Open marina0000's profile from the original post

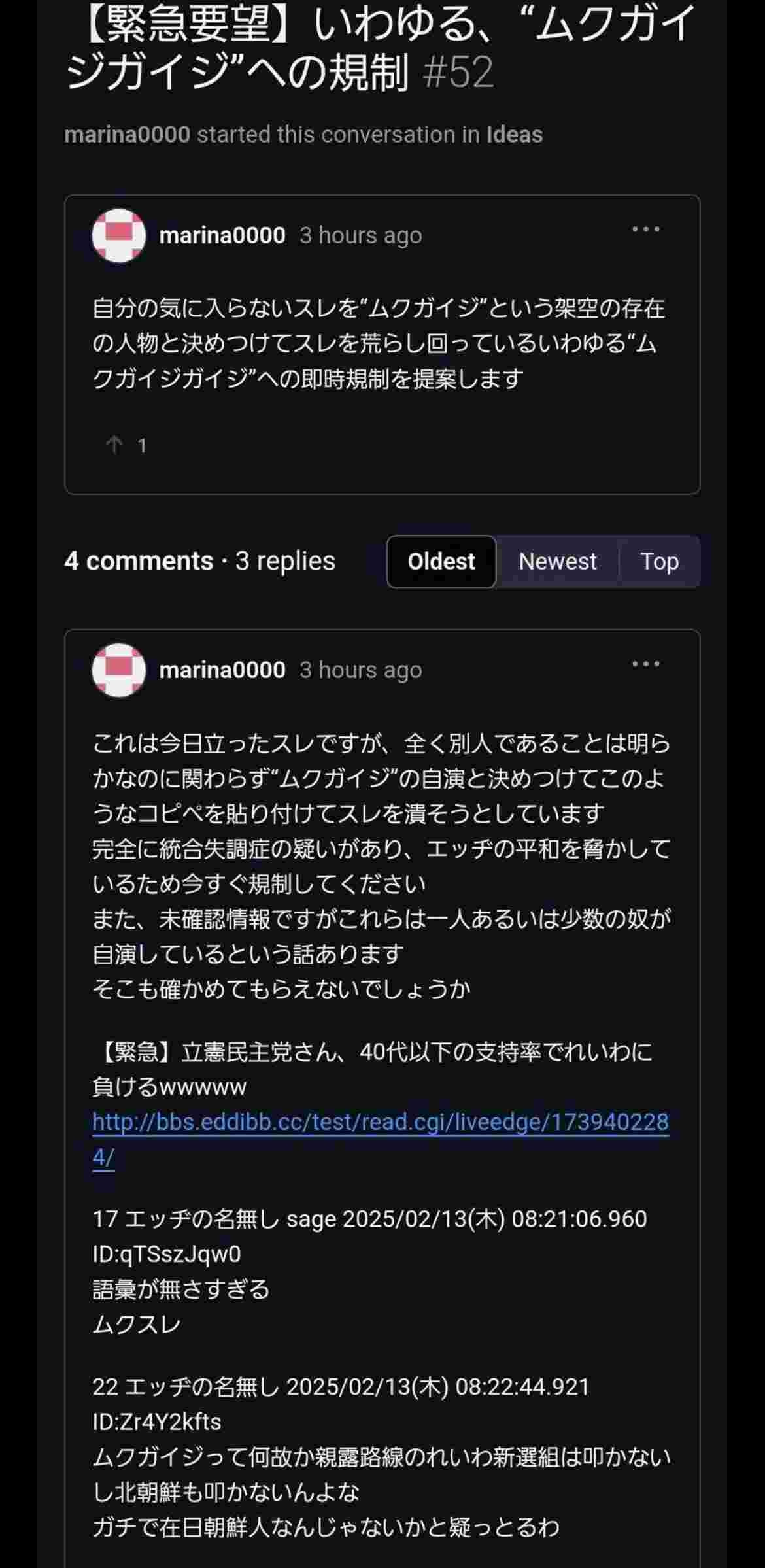[x=222, y=235]
